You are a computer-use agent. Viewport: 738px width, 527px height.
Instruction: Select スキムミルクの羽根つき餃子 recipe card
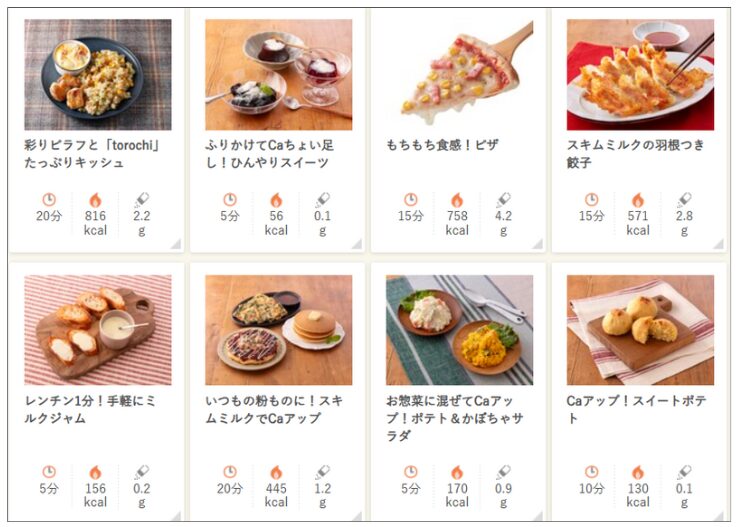click(x=640, y=77)
